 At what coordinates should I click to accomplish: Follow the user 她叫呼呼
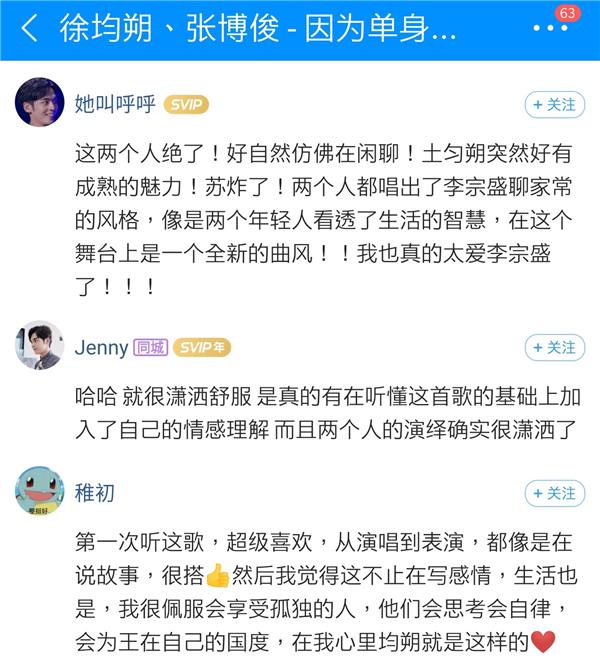(554, 104)
